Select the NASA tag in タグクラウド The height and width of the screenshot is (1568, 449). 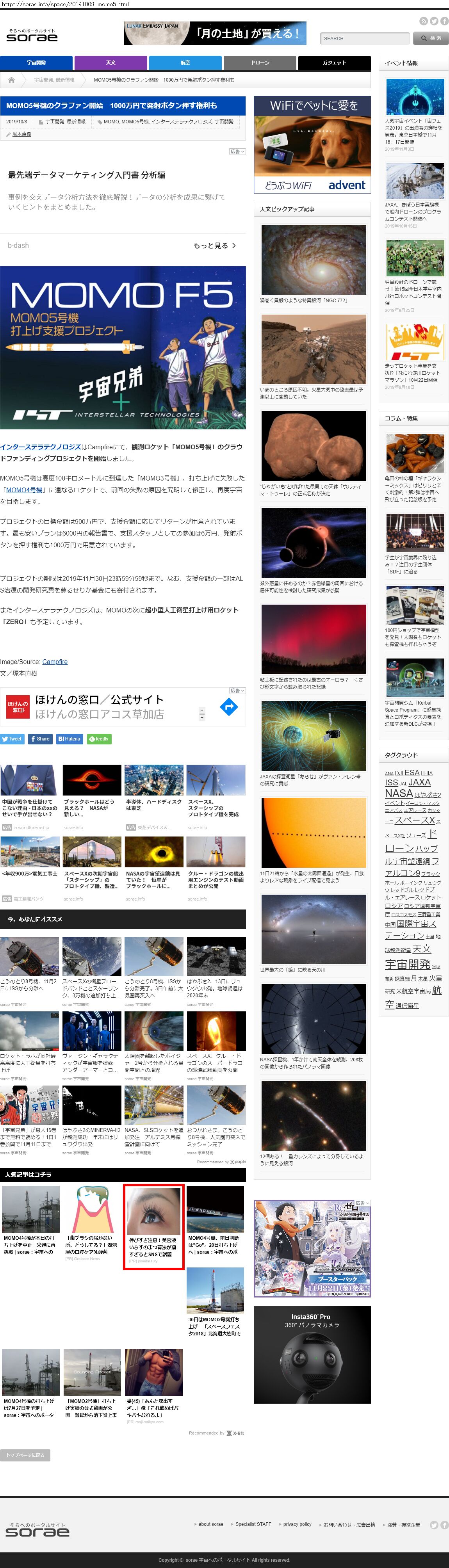(x=398, y=793)
